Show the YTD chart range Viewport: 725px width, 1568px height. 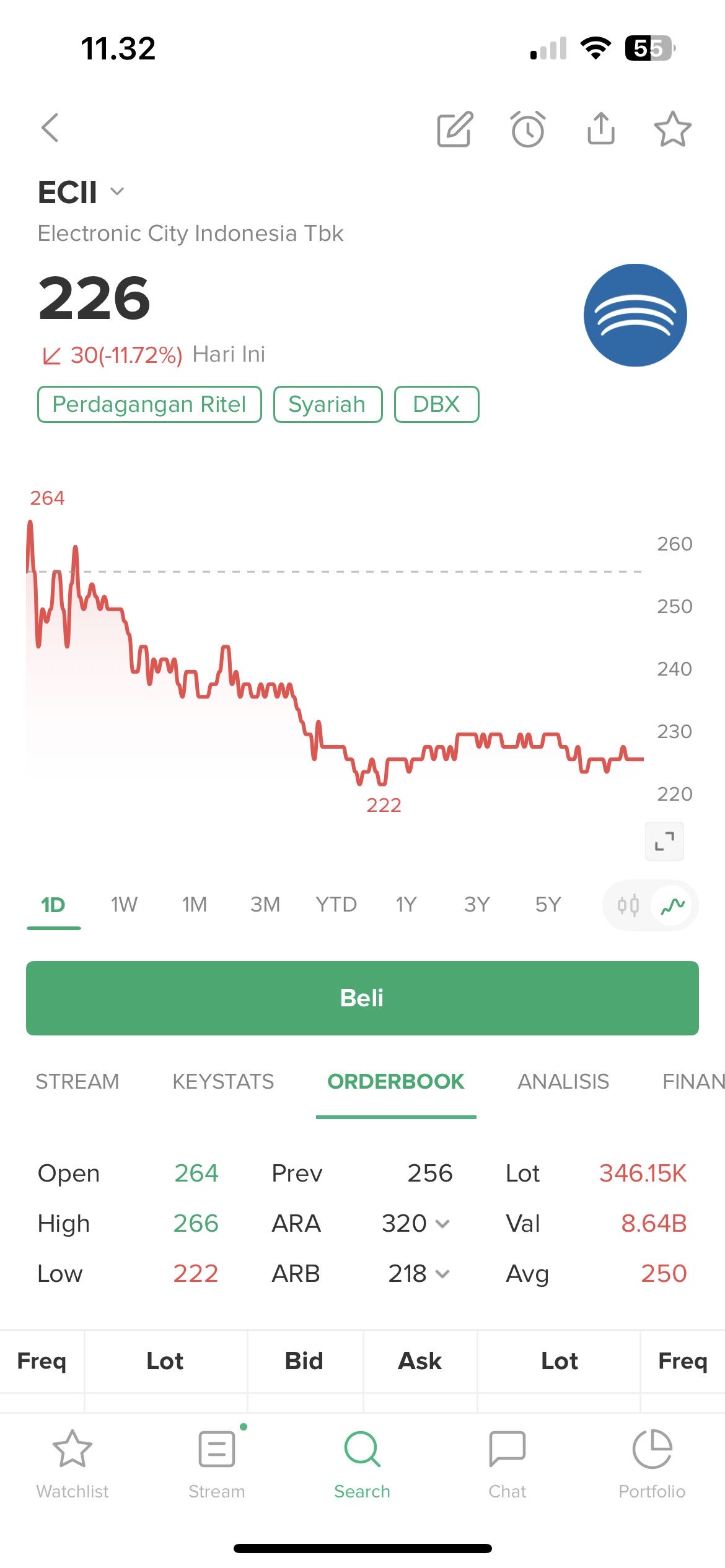tap(336, 905)
